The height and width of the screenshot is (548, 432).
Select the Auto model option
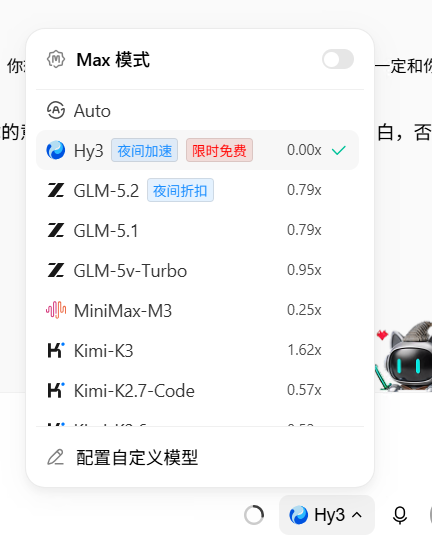pos(197,111)
